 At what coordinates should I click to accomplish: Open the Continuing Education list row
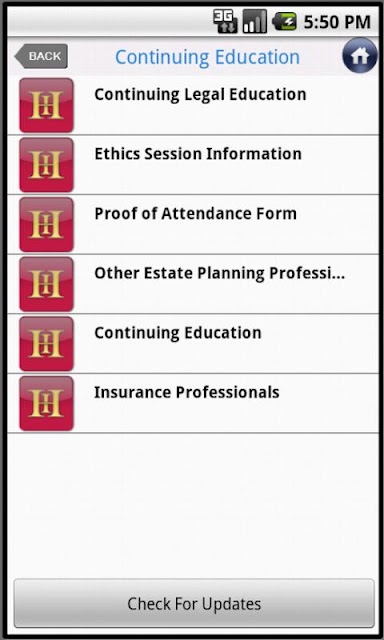point(193,344)
